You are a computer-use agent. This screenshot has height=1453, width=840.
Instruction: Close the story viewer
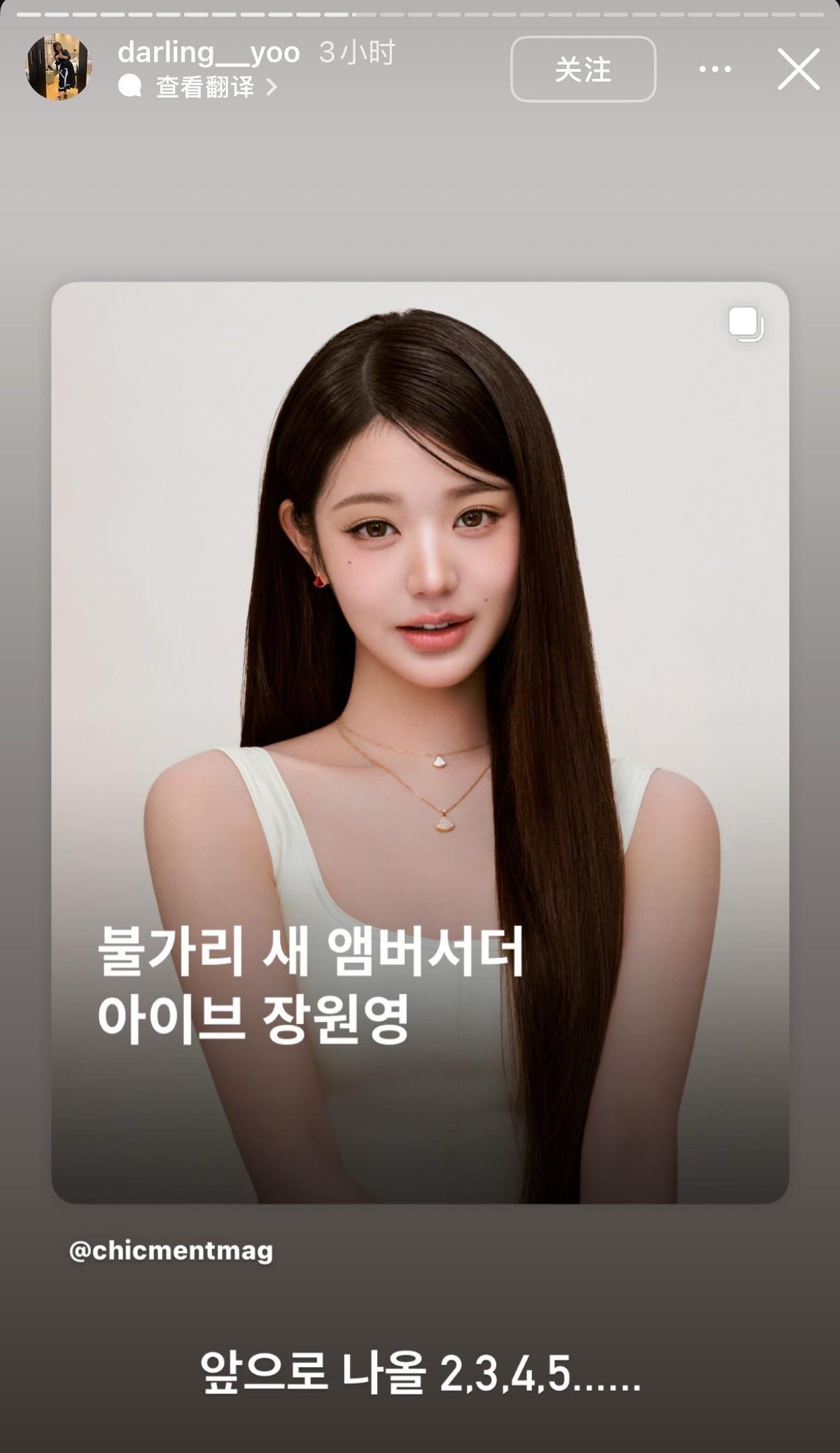[798, 69]
